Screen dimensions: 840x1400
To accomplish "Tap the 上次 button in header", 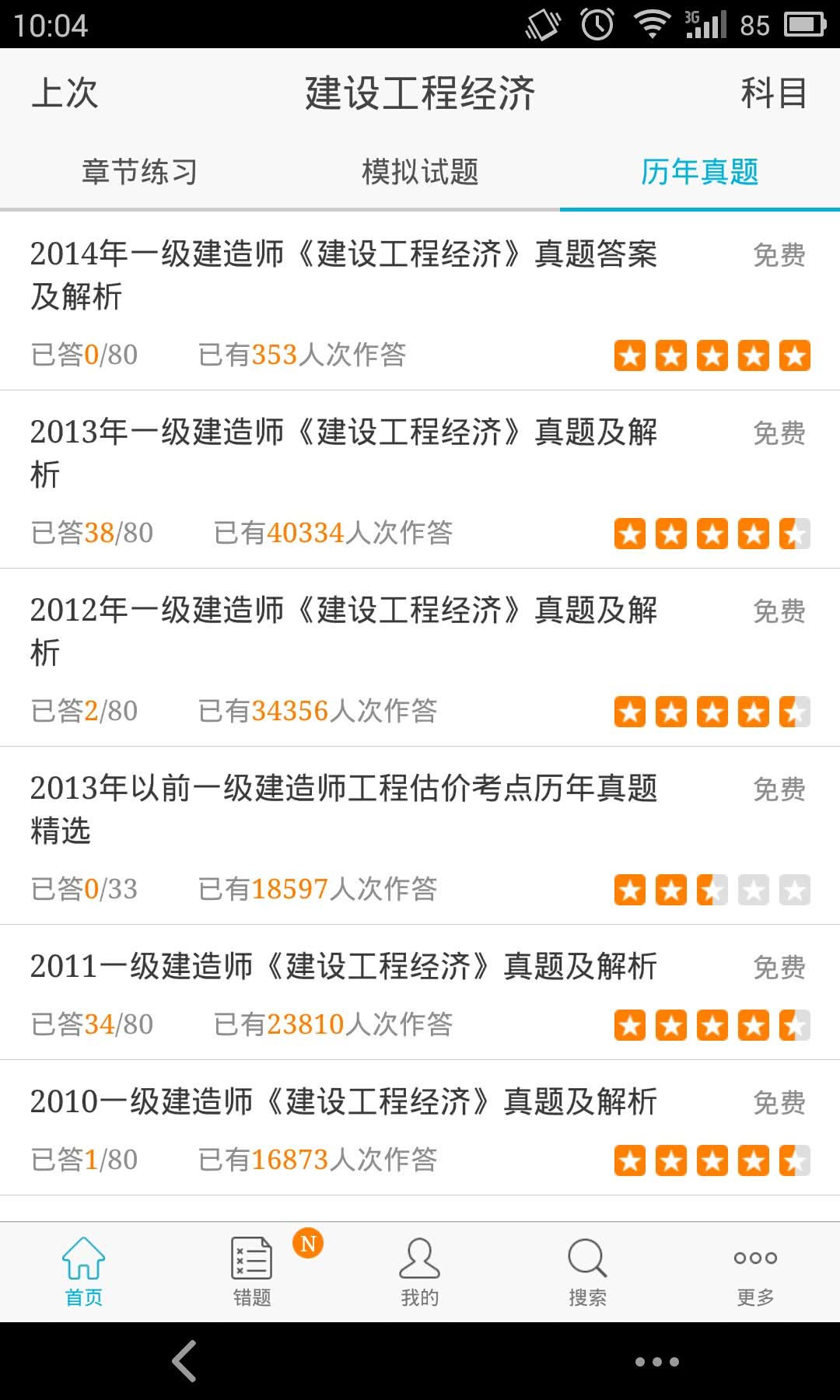I will pos(65,93).
